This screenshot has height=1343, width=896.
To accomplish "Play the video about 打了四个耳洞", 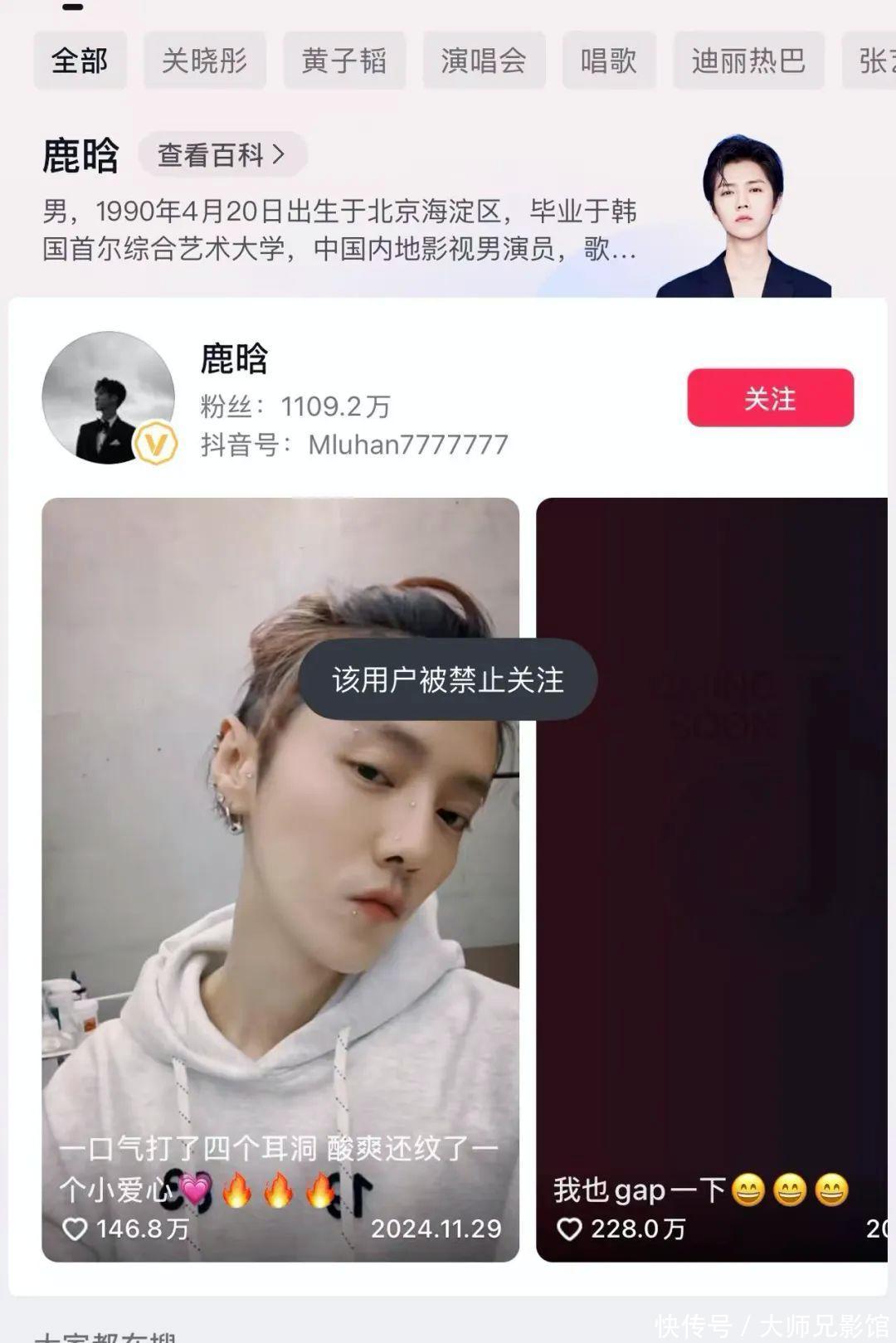I will point(280,879).
